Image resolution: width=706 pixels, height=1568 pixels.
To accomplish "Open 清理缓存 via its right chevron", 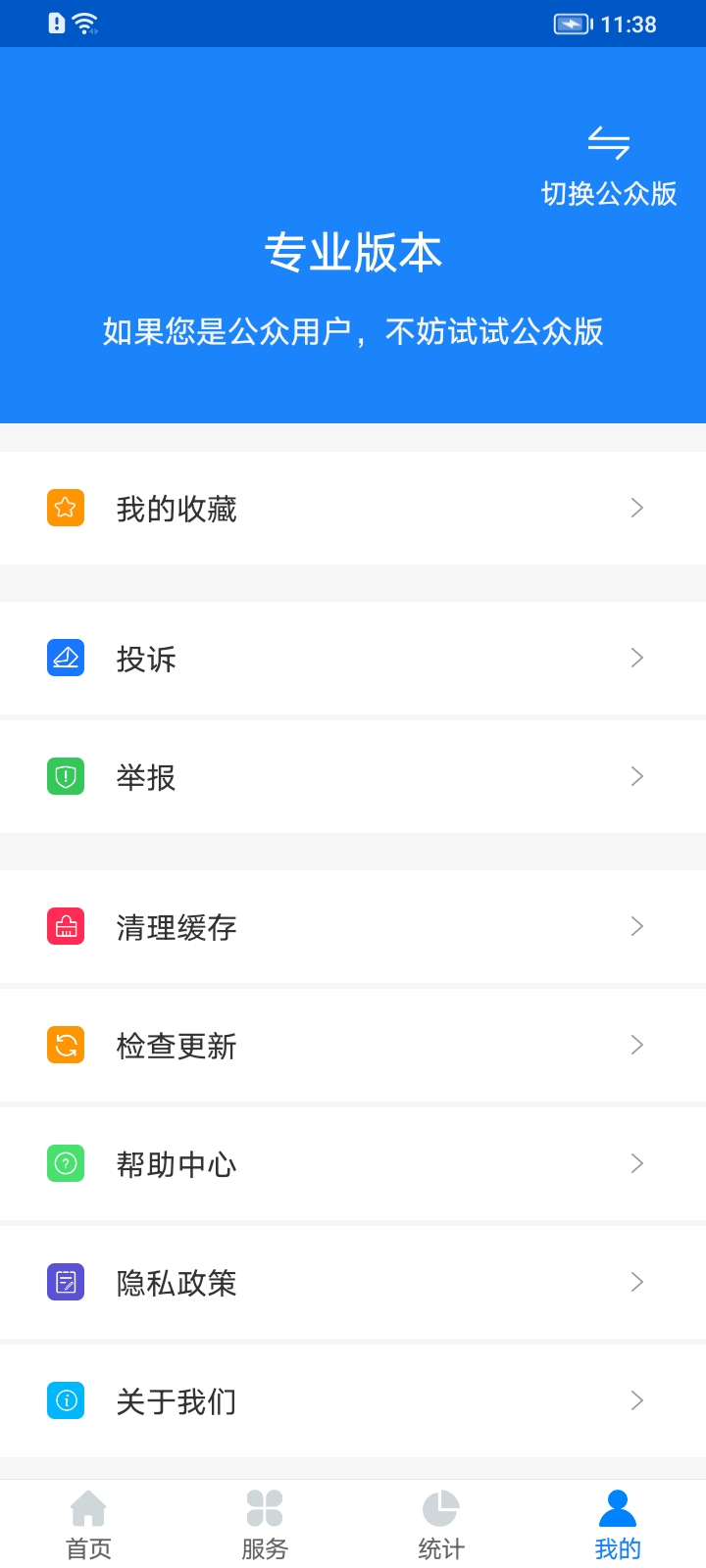I will 637,926.
